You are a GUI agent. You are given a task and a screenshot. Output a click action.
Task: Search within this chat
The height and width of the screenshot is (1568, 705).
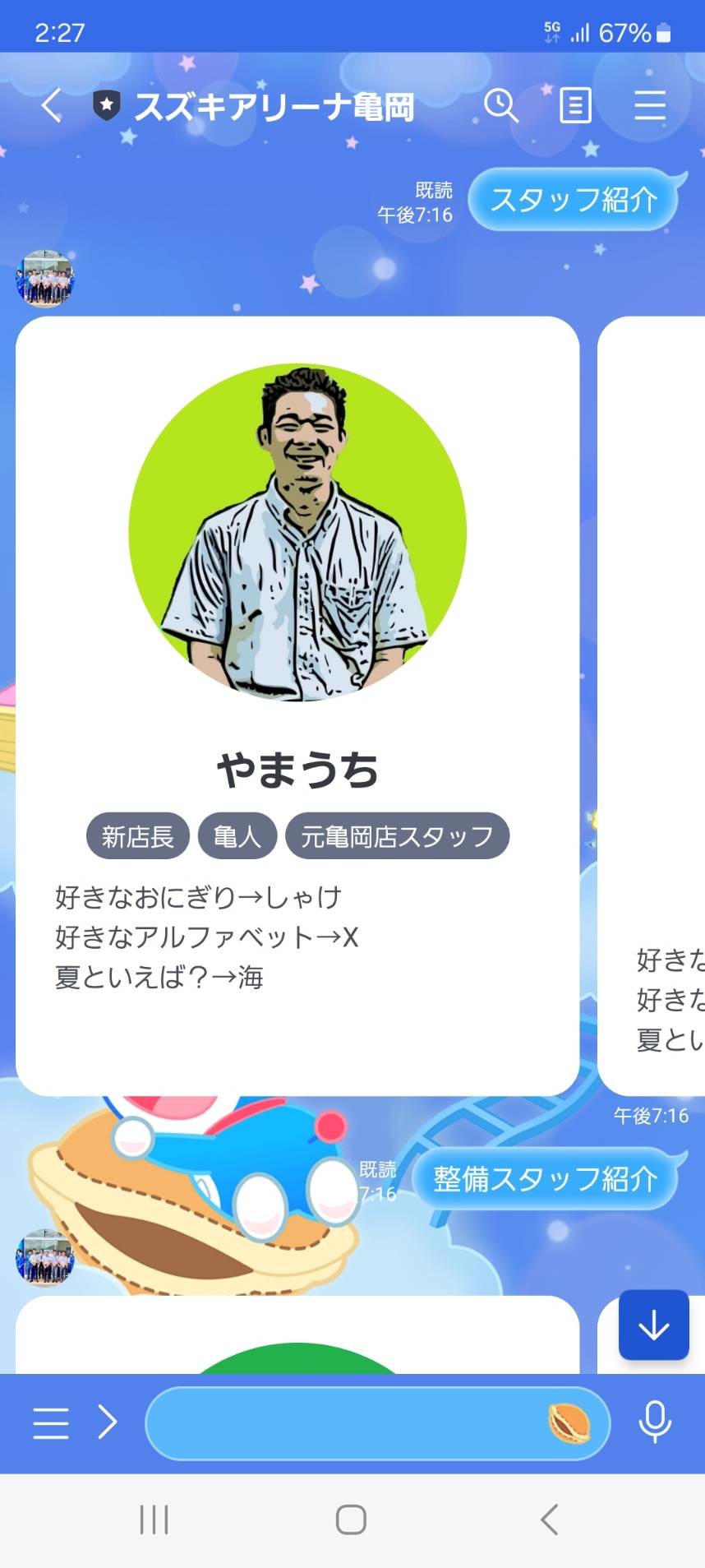click(500, 106)
